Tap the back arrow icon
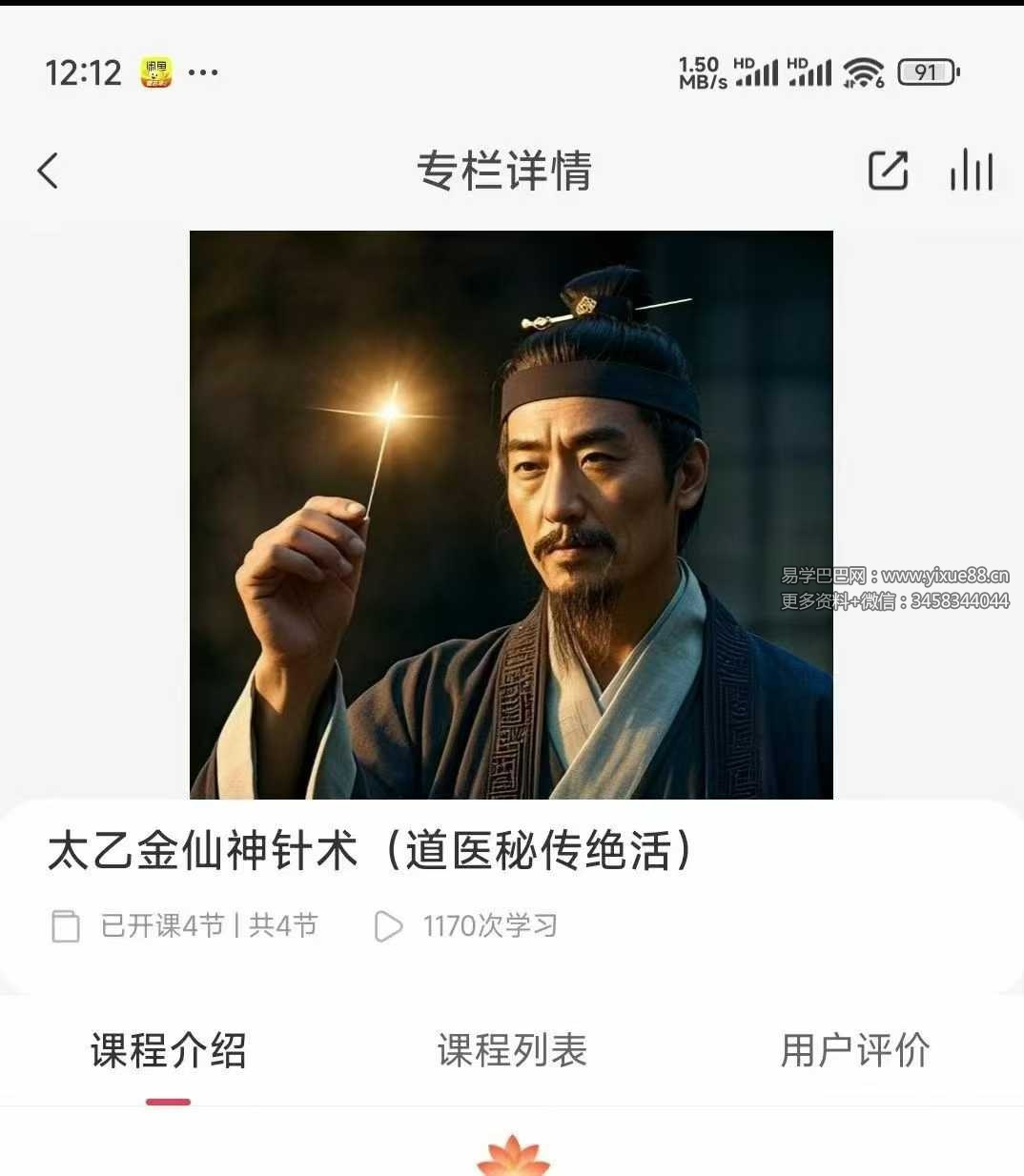 (x=47, y=172)
